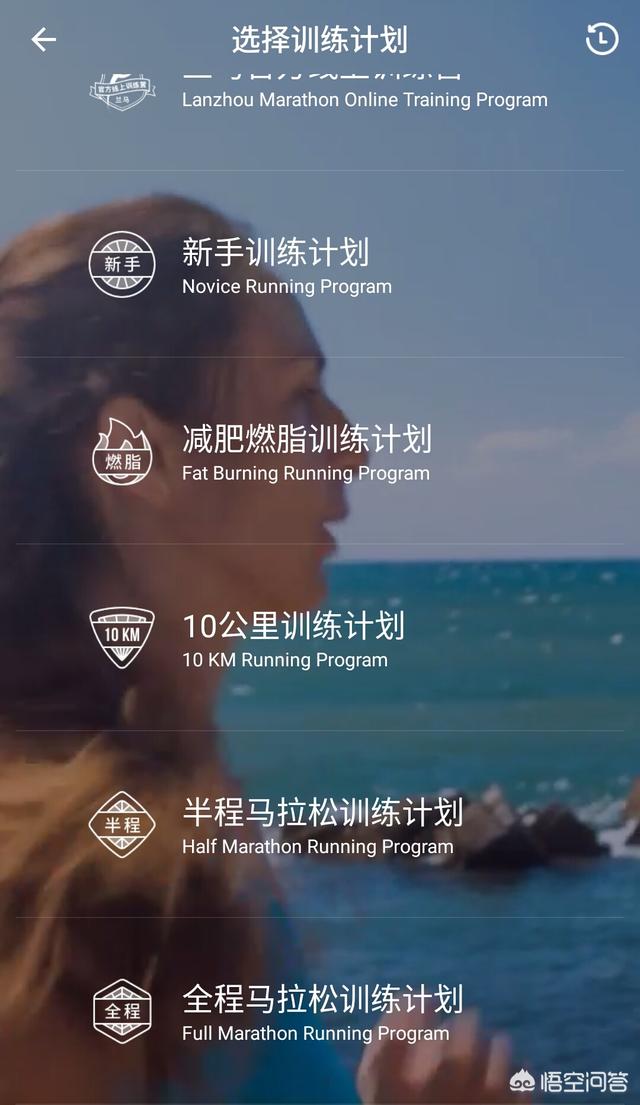Open training plan history clock icon
Viewport: 640px width, 1105px height.
[x=601, y=40]
